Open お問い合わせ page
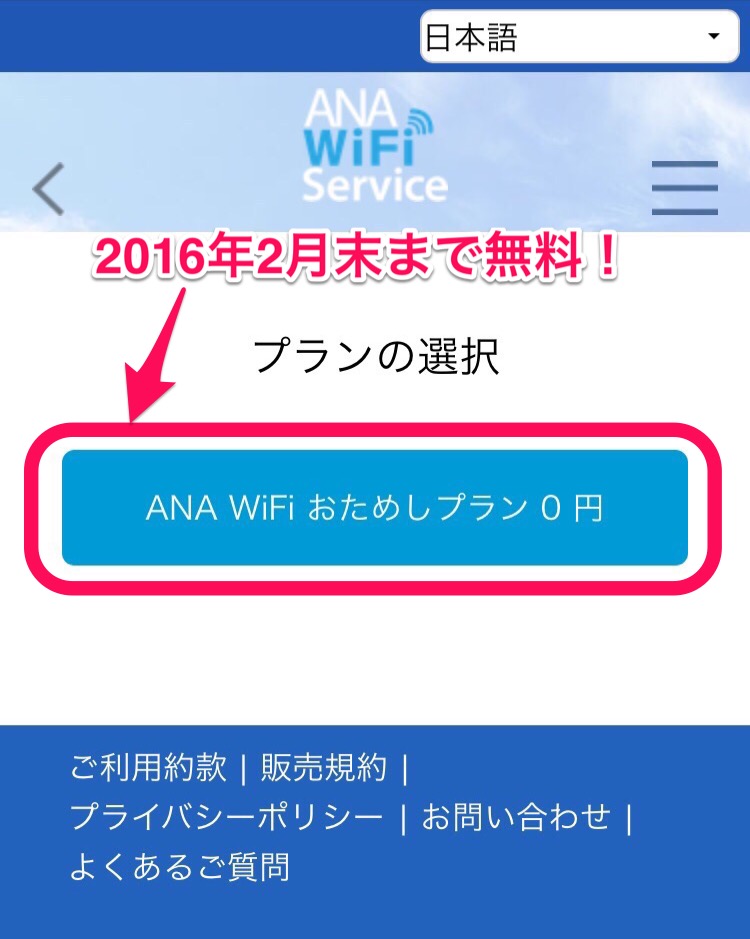The height and width of the screenshot is (939, 750). click(516, 817)
